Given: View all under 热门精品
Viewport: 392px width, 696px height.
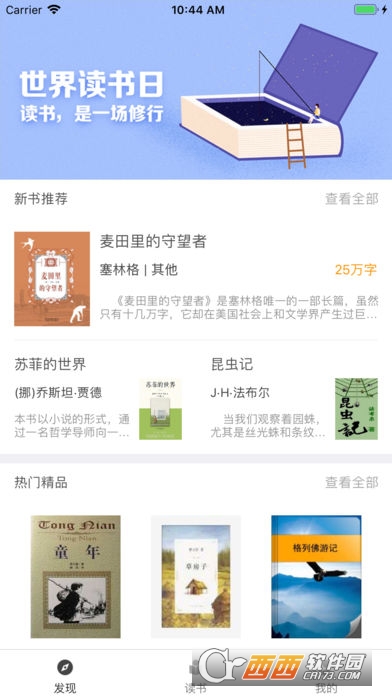Looking at the screenshot, I should pos(352,482).
